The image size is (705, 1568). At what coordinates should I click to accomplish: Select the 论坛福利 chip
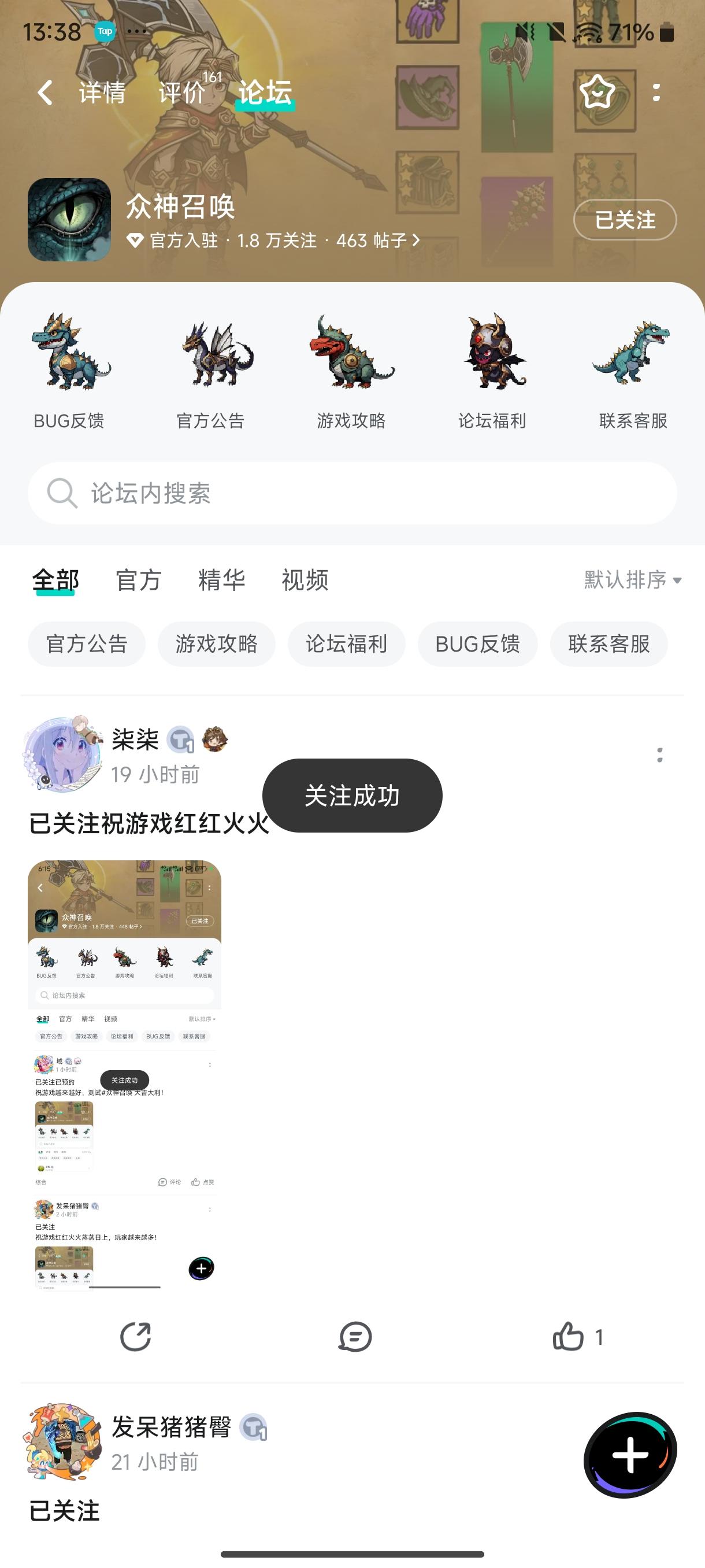pyautogui.click(x=346, y=644)
